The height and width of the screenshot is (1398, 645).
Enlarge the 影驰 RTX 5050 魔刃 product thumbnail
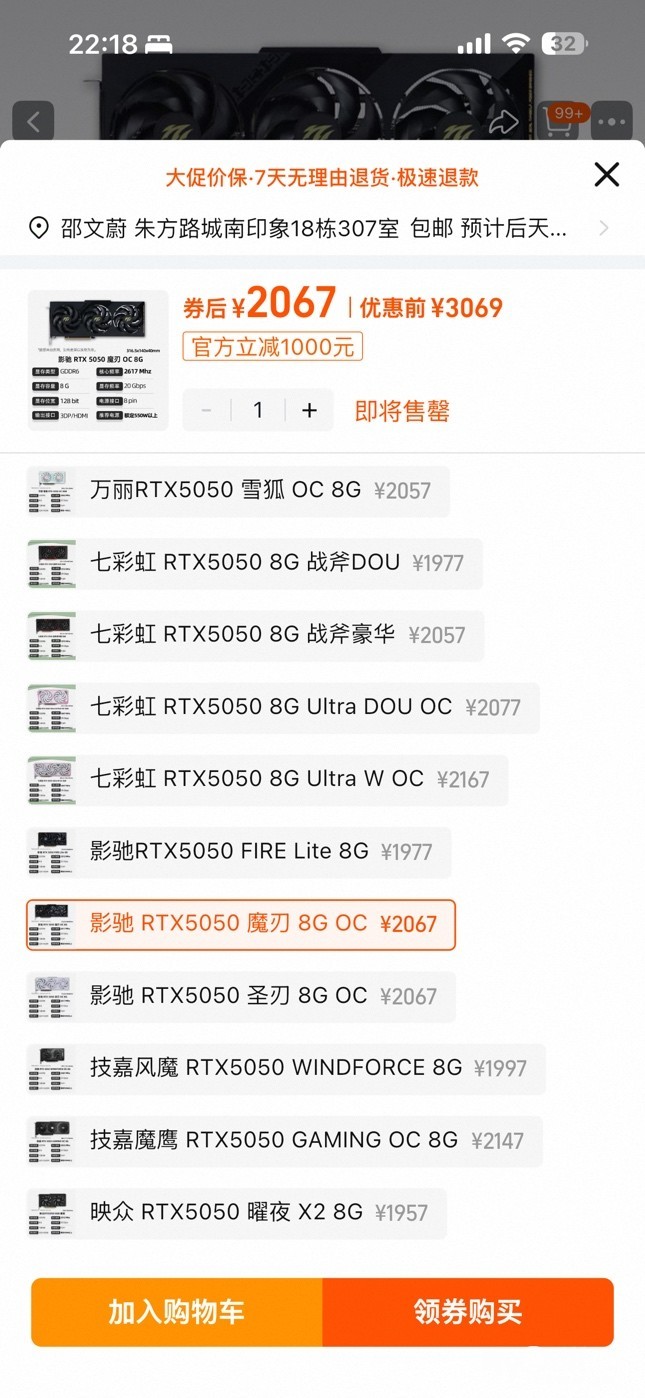[98, 360]
